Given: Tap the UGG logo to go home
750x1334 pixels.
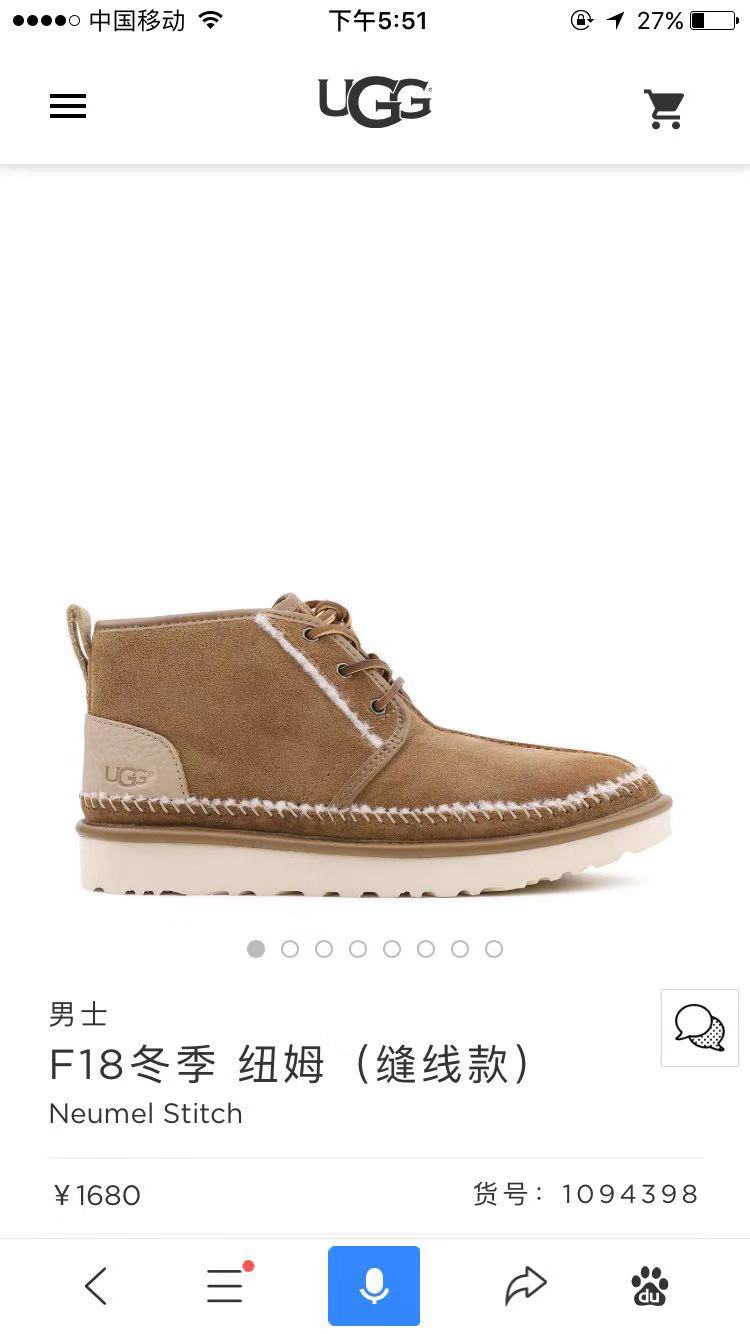Looking at the screenshot, I should 375,102.
